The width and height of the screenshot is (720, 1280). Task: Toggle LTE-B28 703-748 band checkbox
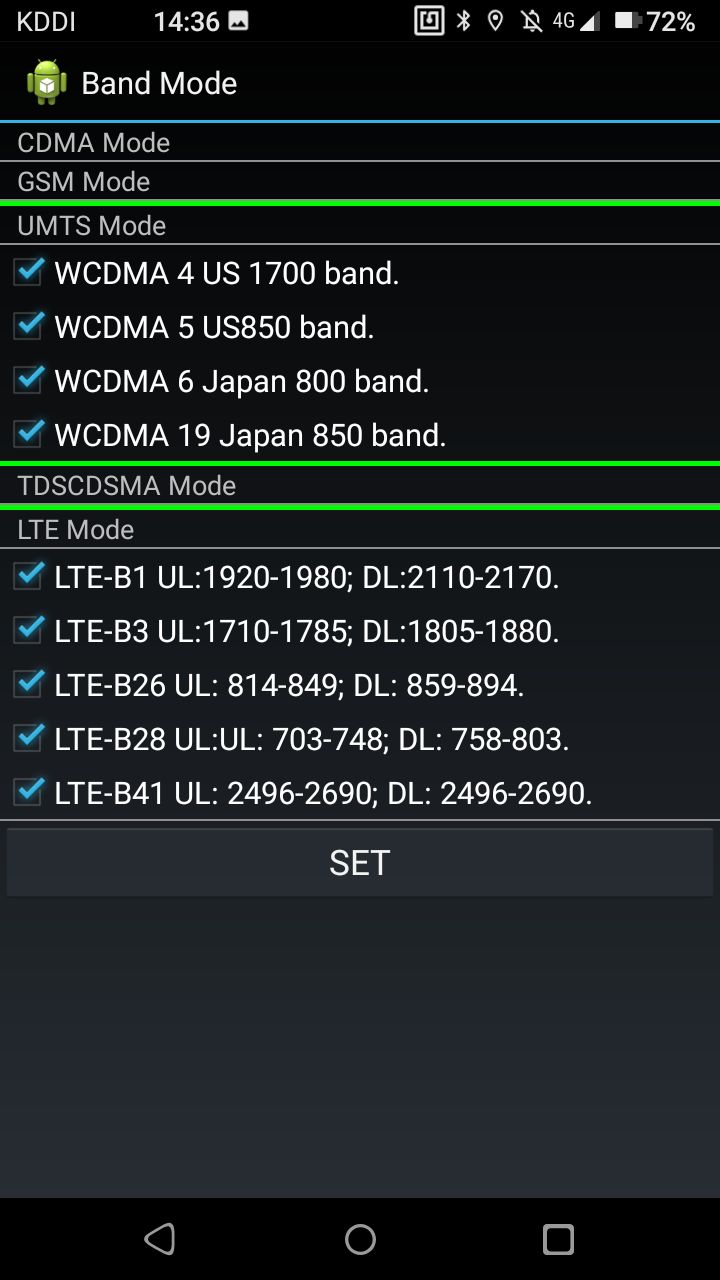[29, 739]
